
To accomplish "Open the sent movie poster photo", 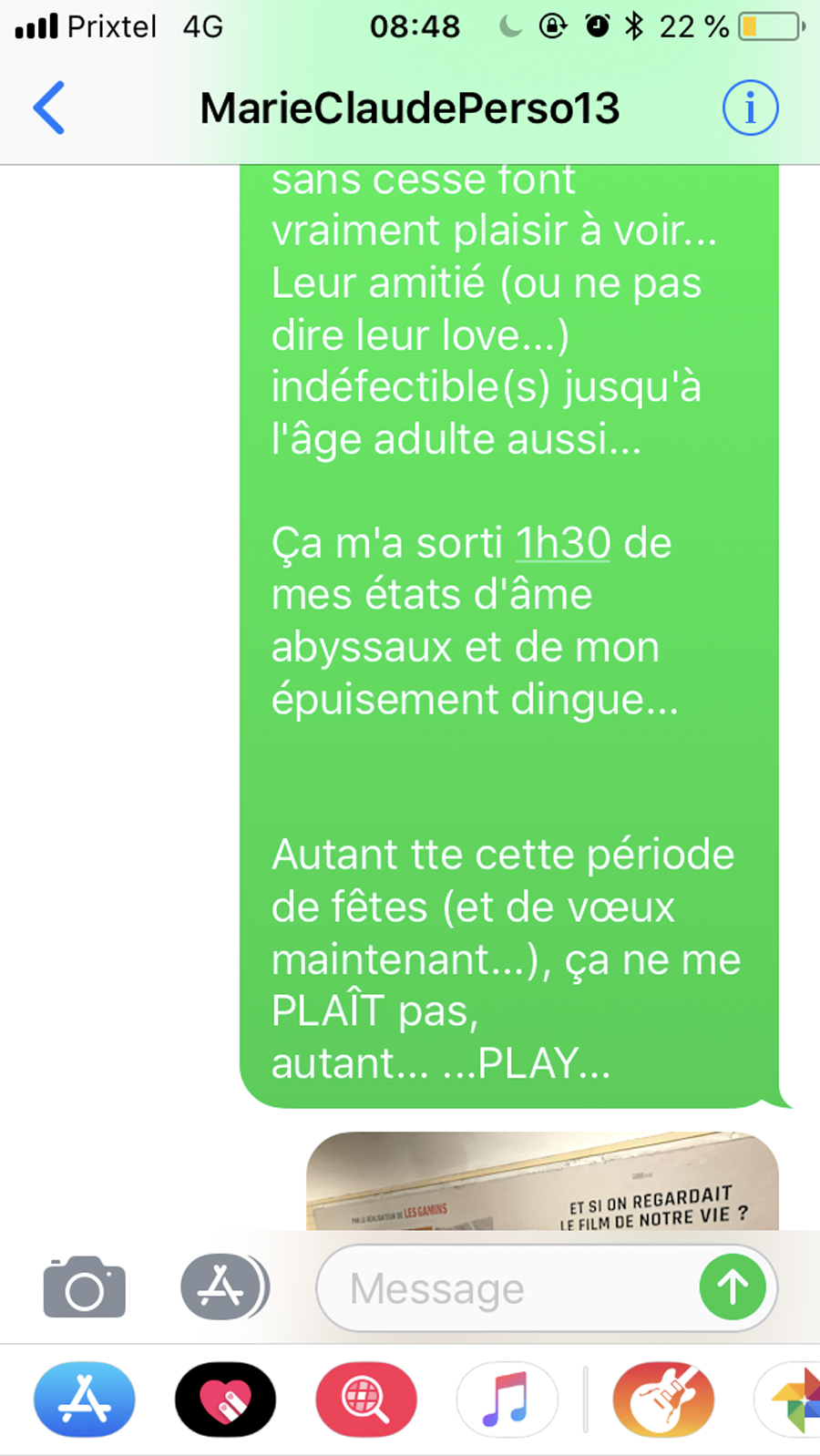I will [x=542, y=1181].
